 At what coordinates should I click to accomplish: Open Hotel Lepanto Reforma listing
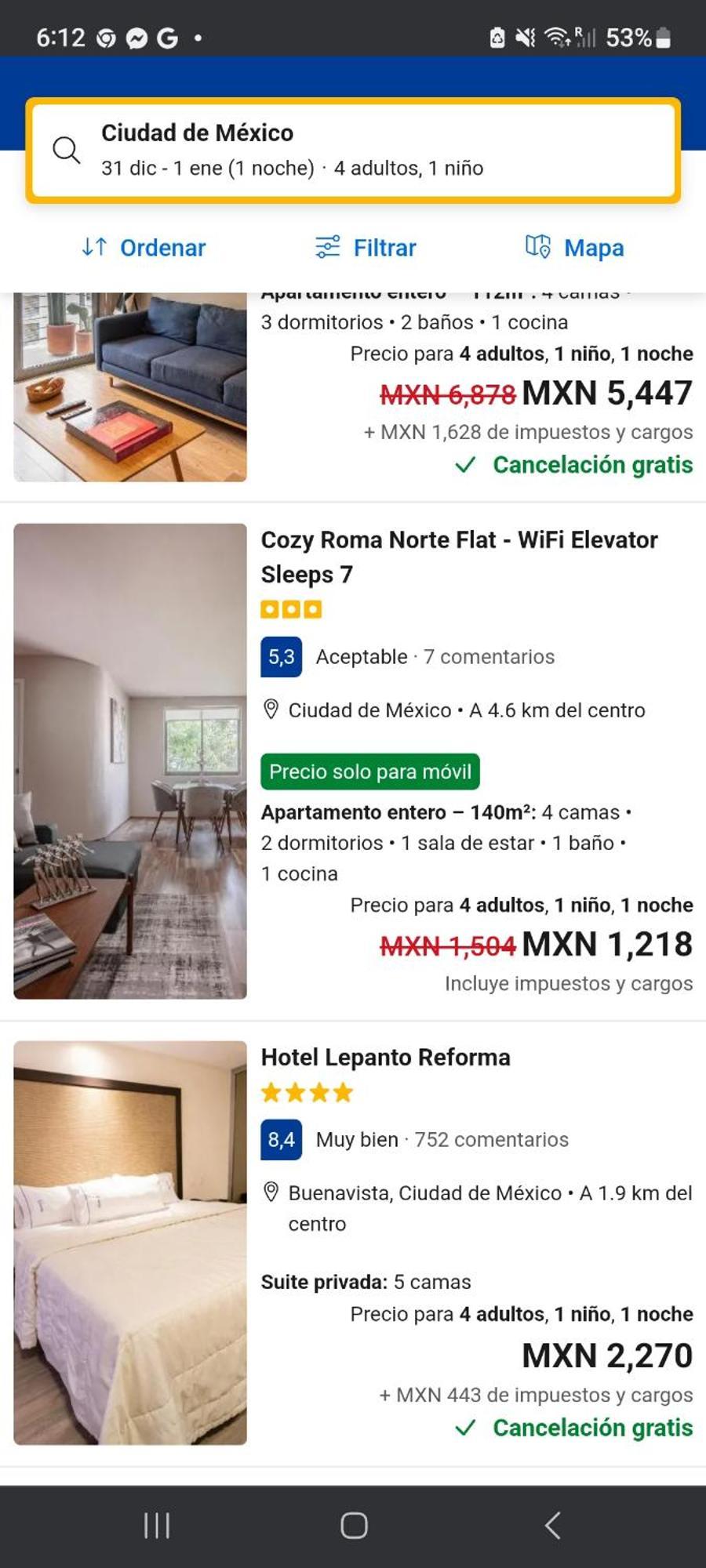(385, 1058)
